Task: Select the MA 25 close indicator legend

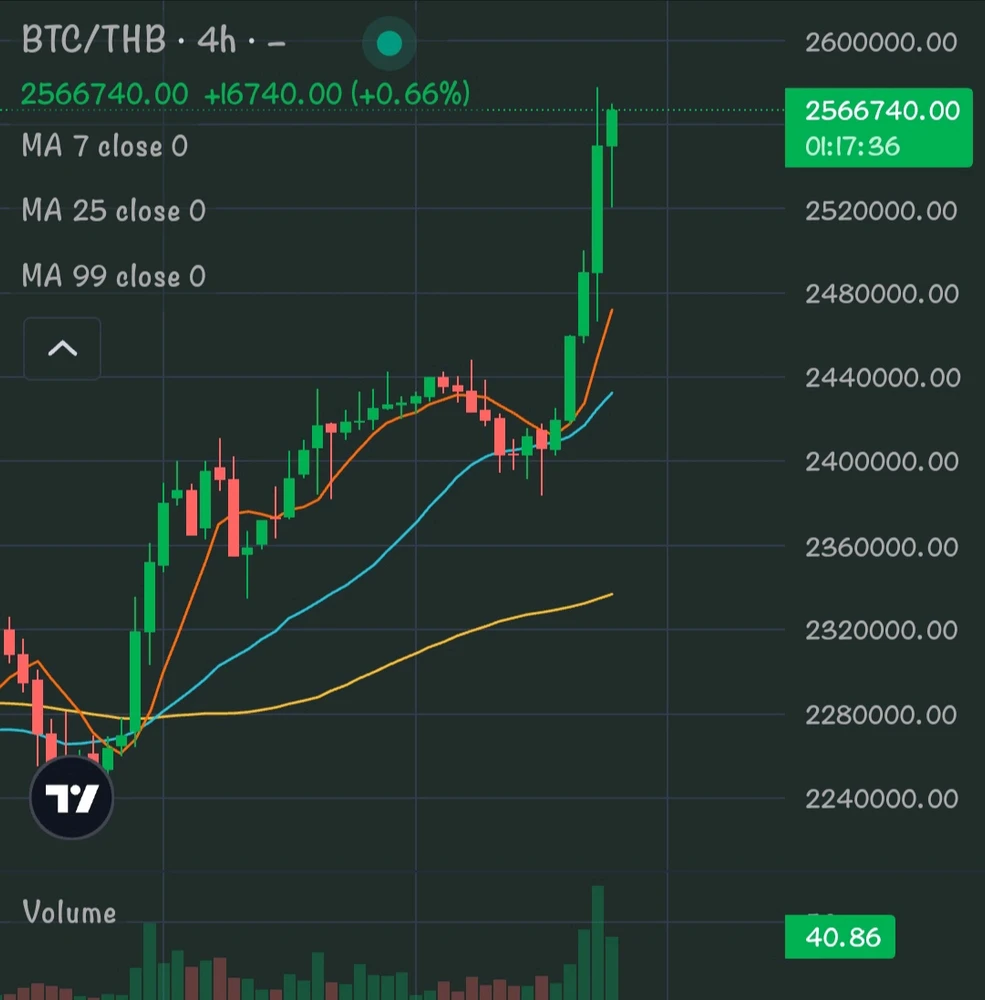Action: (x=113, y=211)
